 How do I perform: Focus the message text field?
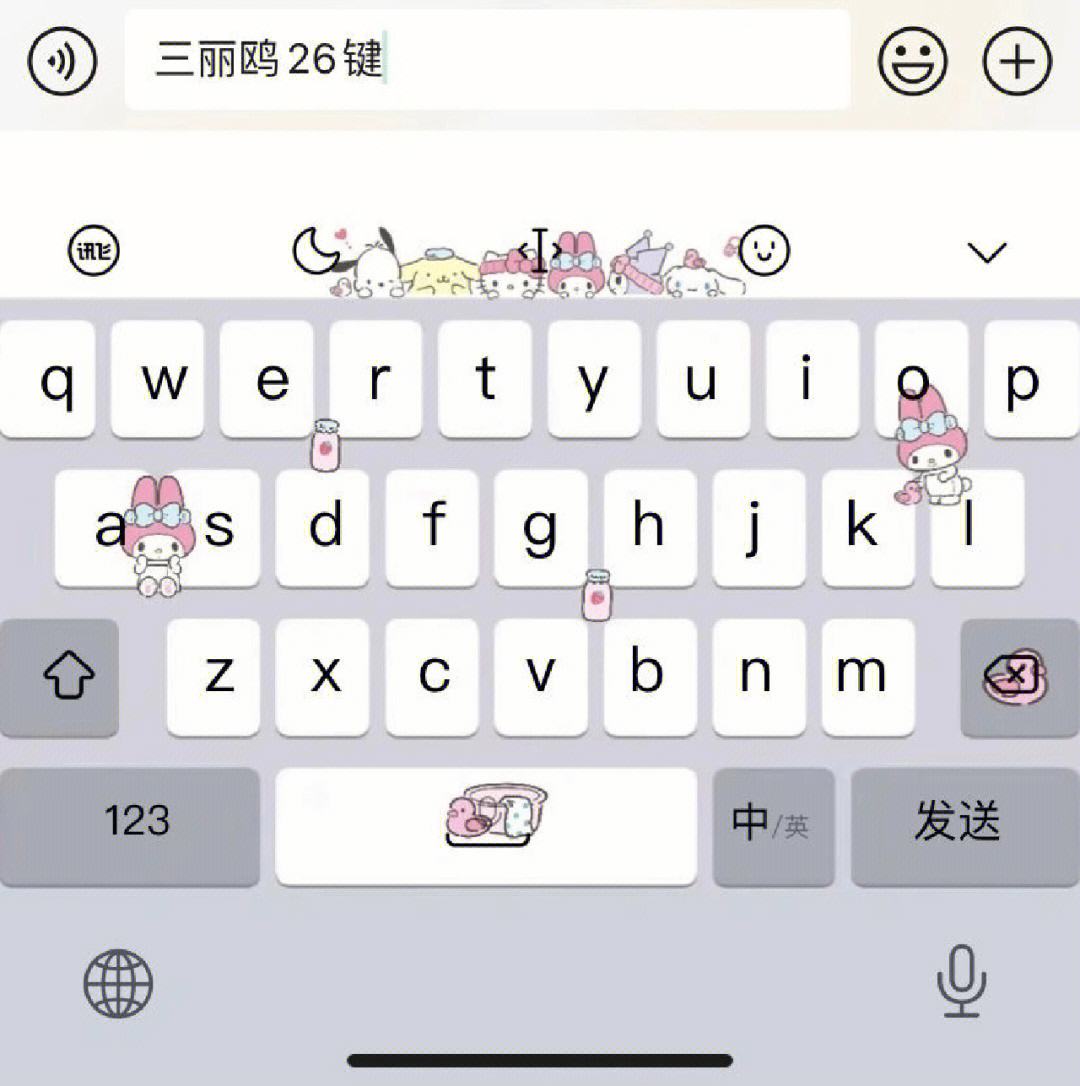click(x=487, y=62)
